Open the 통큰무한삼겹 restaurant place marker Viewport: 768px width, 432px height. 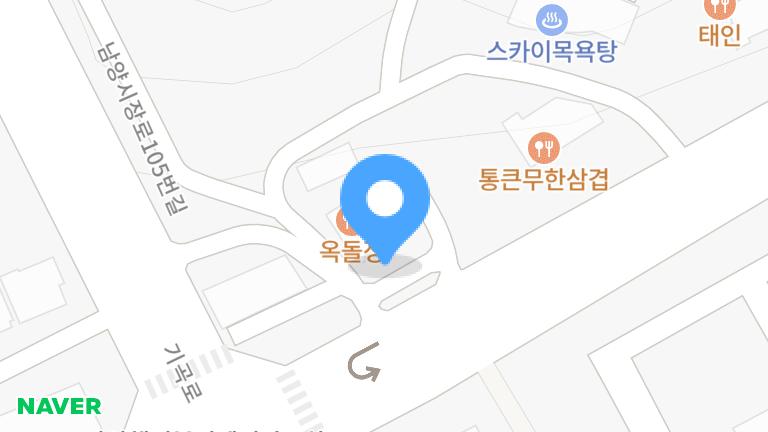point(544,149)
